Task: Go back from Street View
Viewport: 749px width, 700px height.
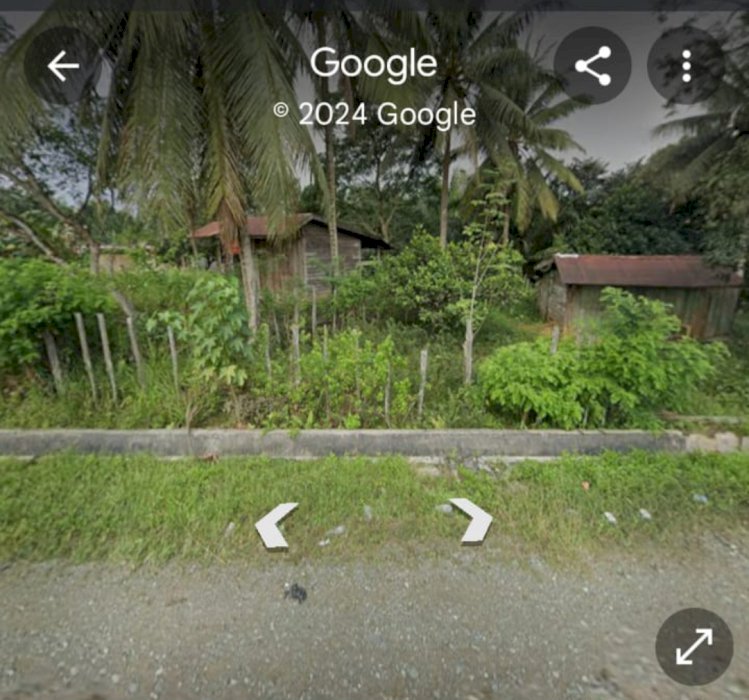Action: (63, 66)
